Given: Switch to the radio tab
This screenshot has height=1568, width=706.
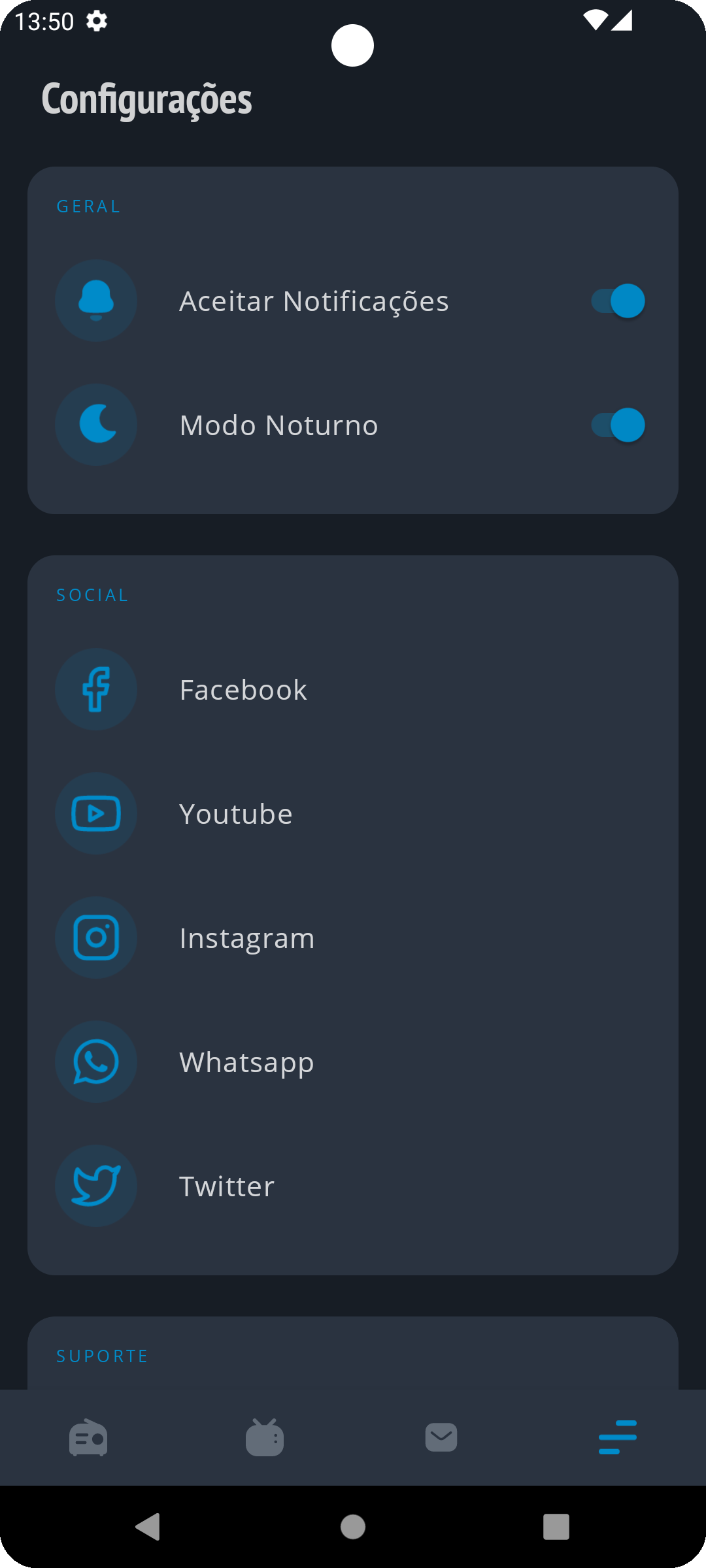Looking at the screenshot, I should [88, 1437].
